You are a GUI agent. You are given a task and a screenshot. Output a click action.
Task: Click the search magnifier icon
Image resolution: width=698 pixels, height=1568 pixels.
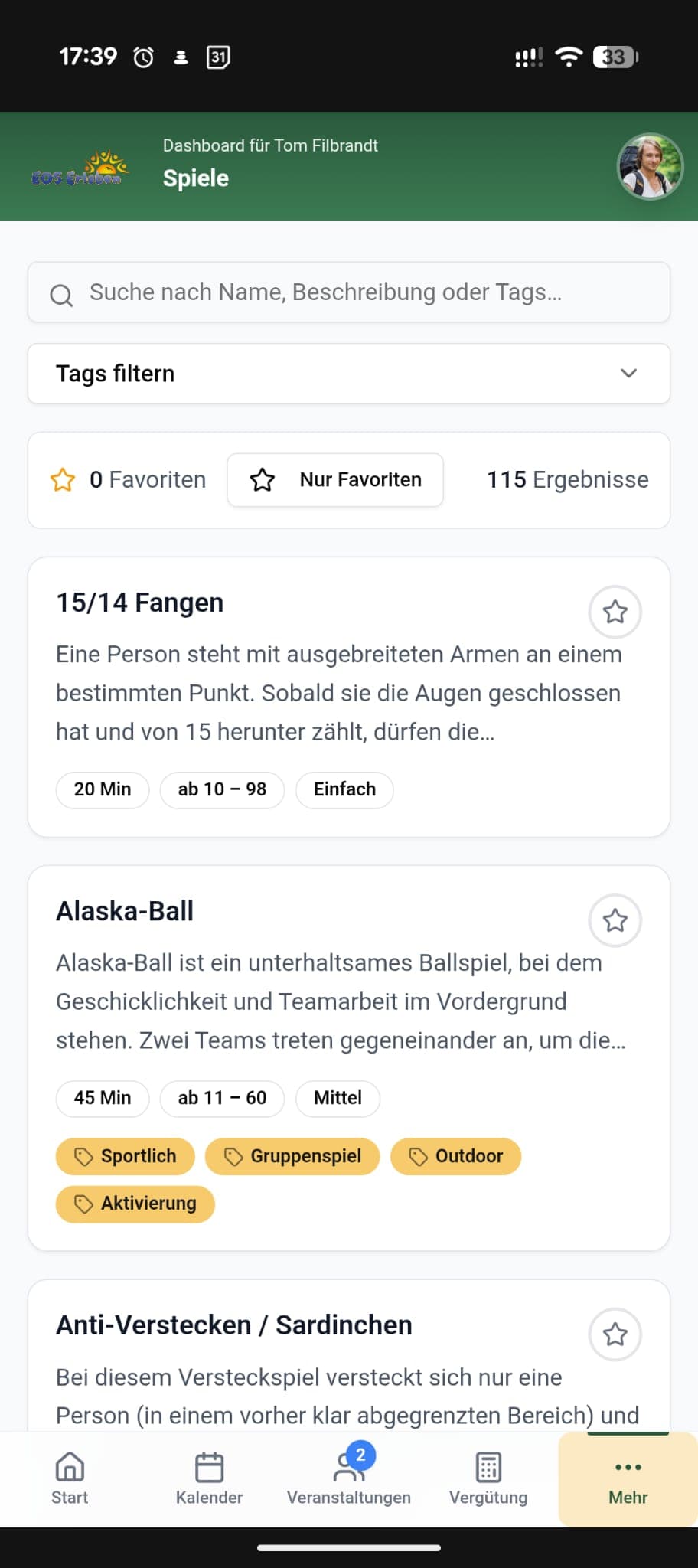(x=61, y=294)
